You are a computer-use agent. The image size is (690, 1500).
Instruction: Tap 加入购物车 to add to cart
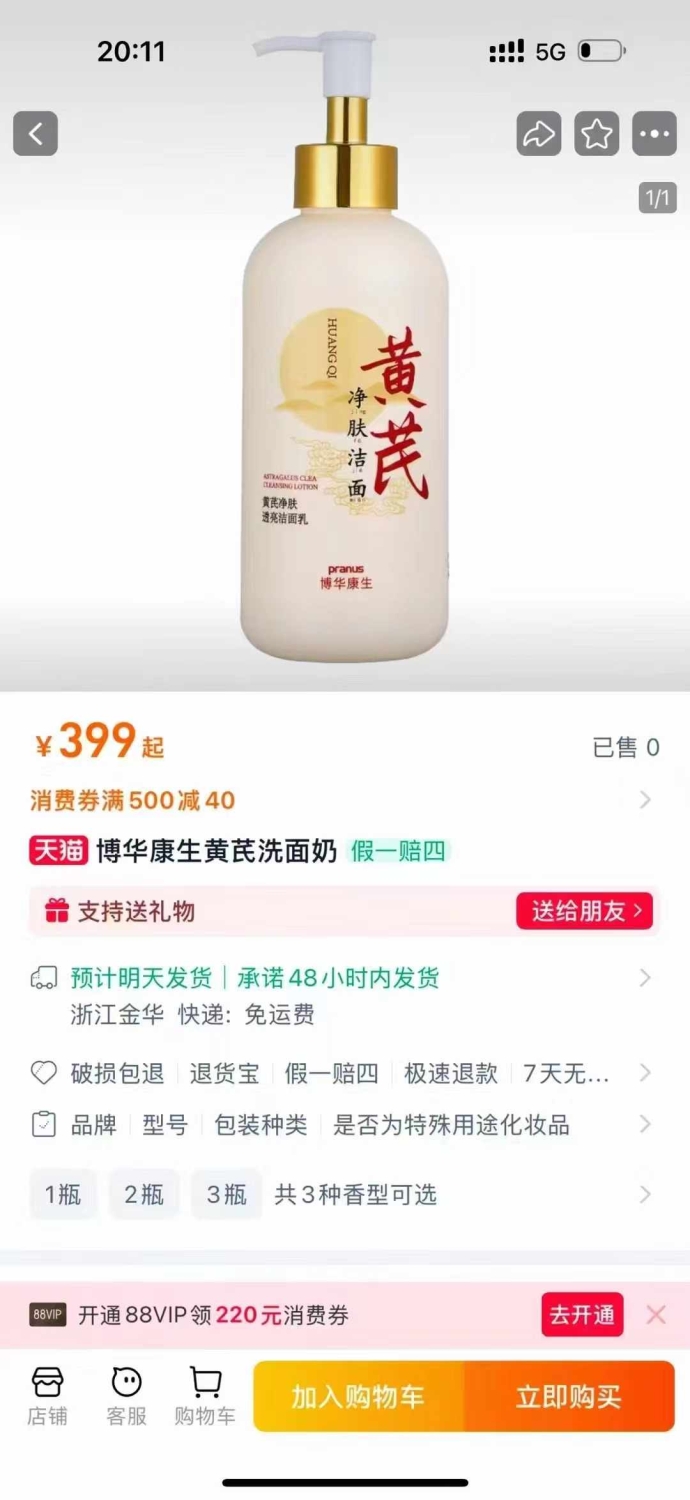point(358,1396)
